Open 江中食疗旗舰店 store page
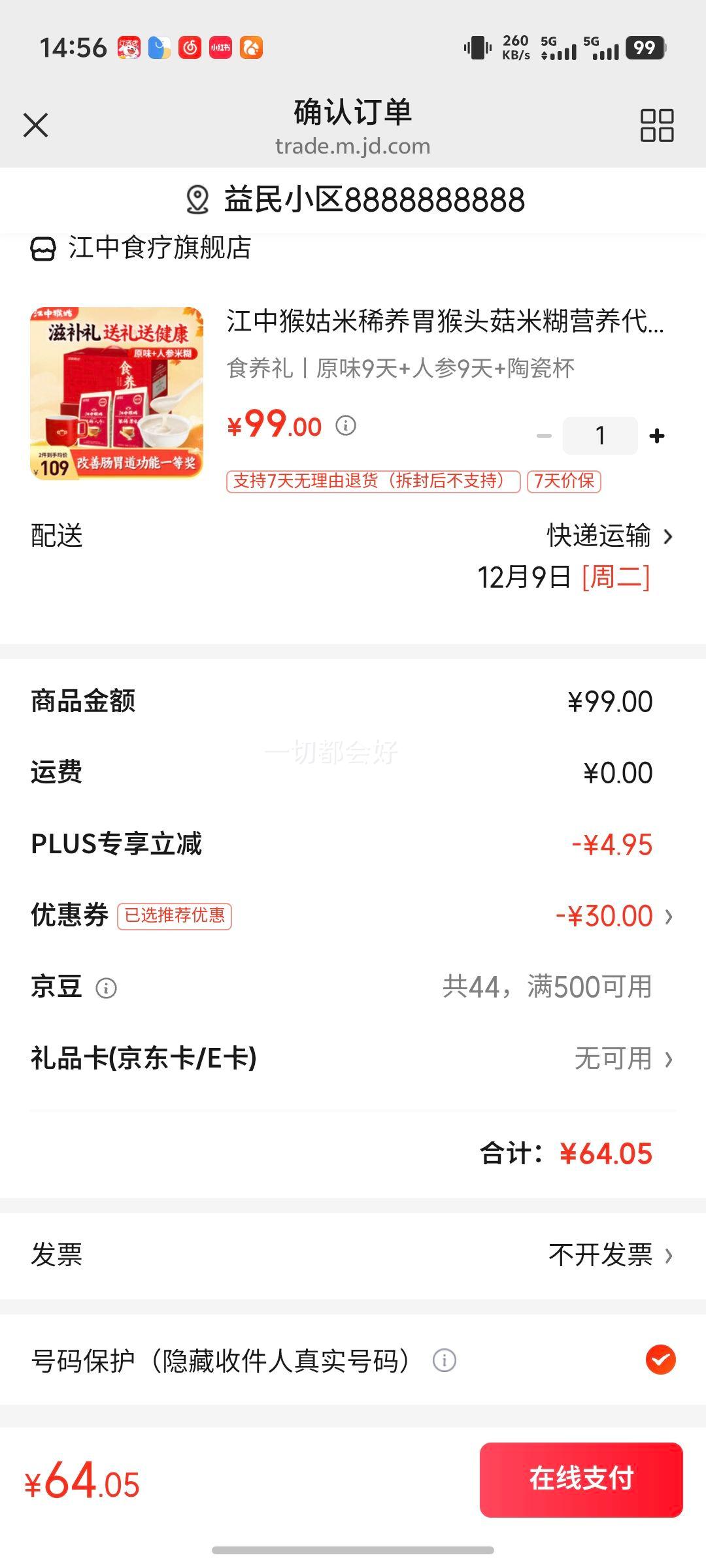 click(141, 248)
